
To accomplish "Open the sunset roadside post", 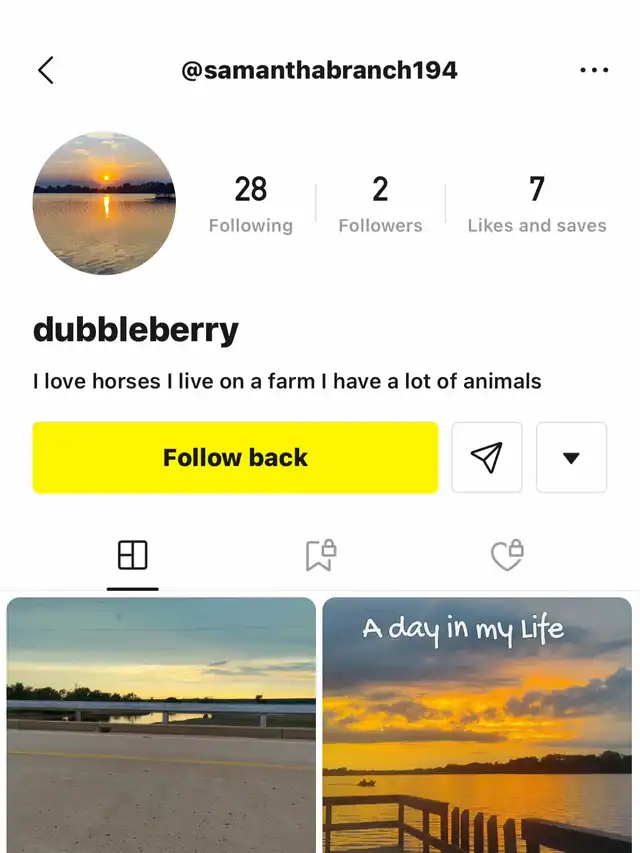I will (x=161, y=725).
